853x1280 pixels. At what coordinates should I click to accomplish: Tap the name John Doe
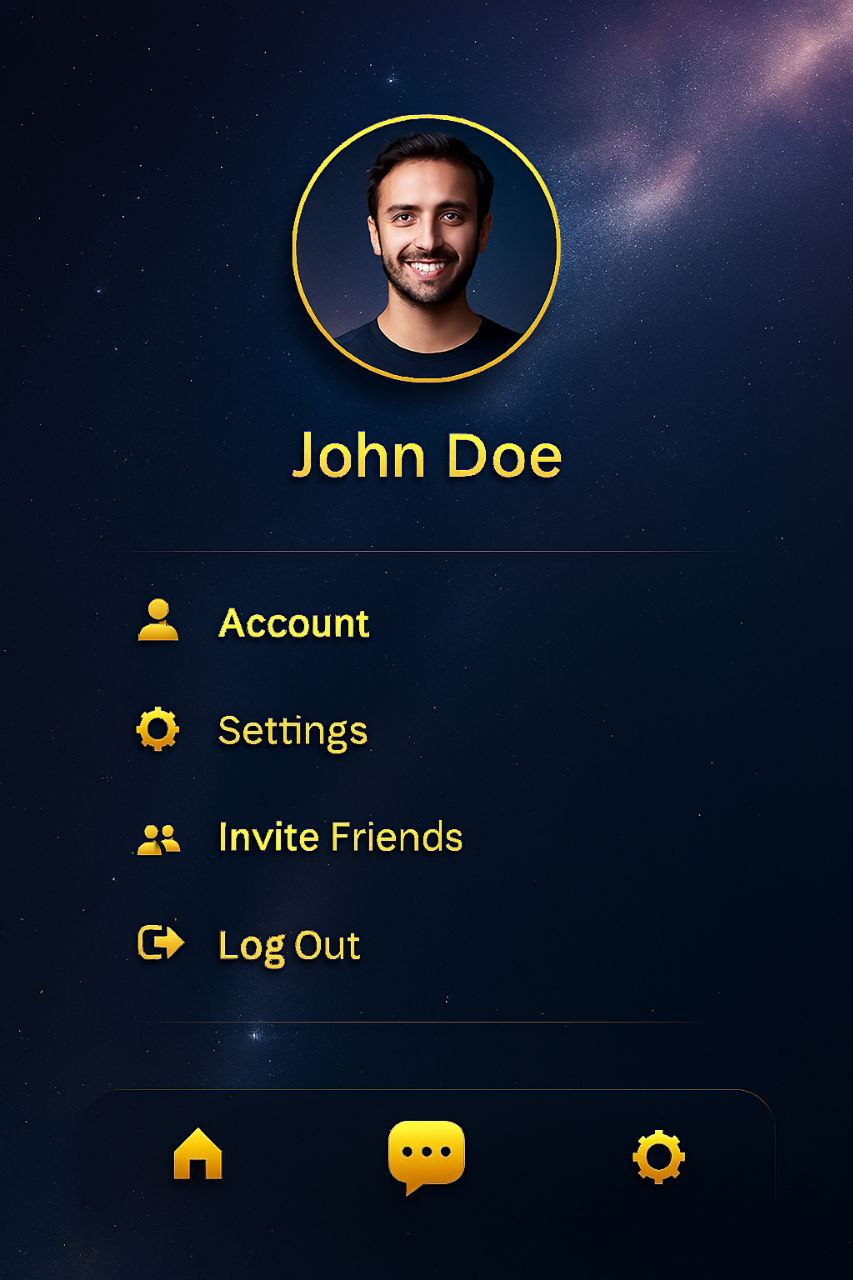coord(426,456)
